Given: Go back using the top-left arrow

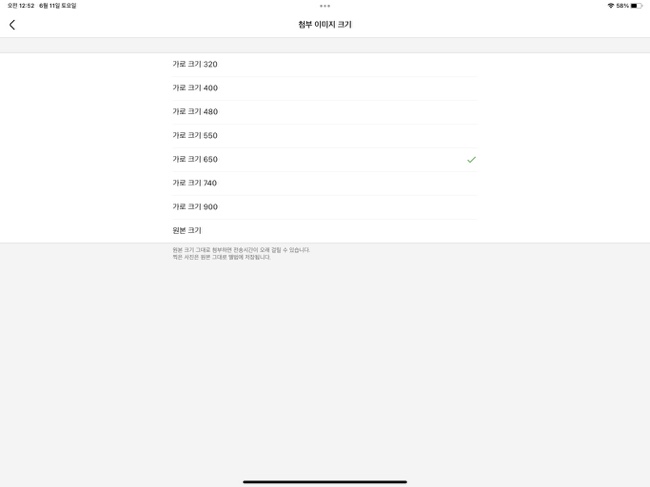Looking at the screenshot, I should tap(12, 25).
